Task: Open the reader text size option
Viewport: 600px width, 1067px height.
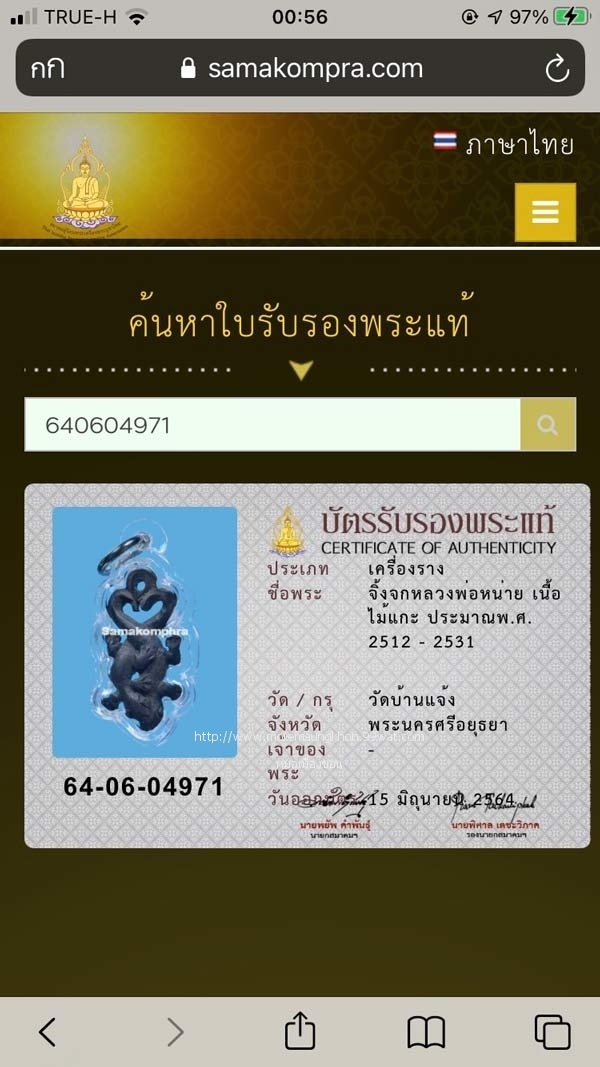Action: (46, 69)
